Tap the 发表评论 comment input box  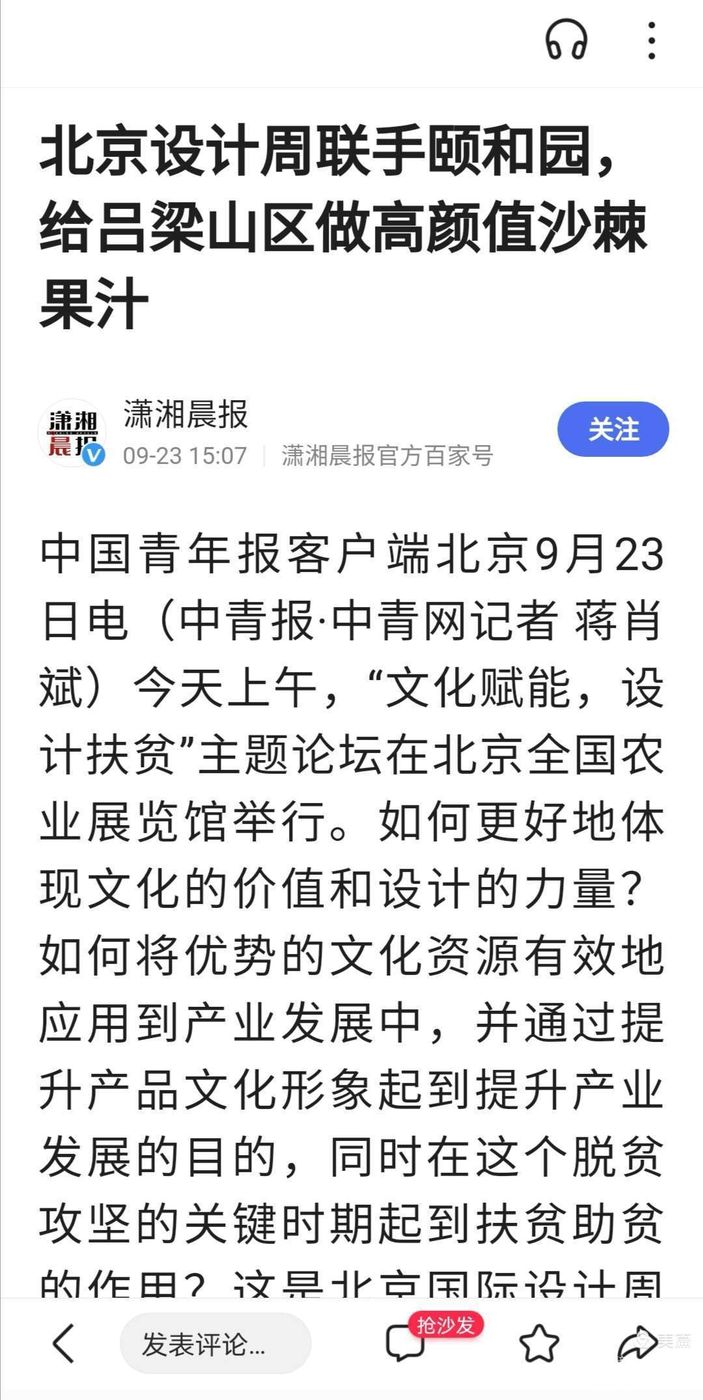coord(215,1343)
